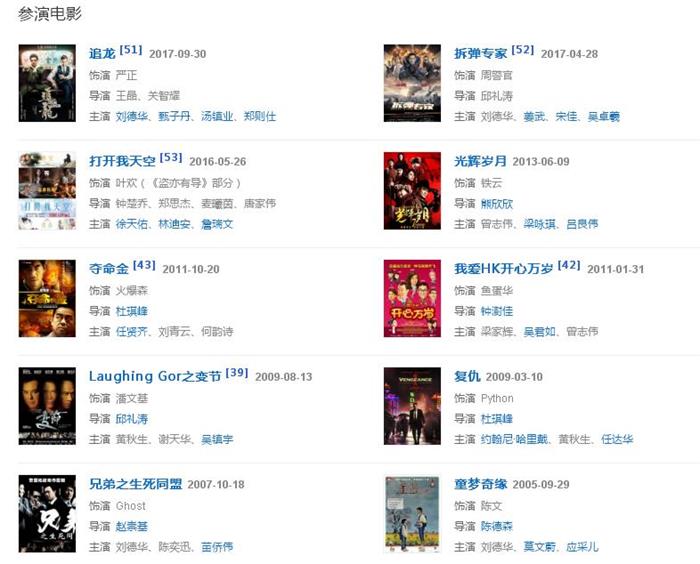Open reference 51 next to 追龙
The width and height of the screenshot is (700, 564).
[131, 50]
